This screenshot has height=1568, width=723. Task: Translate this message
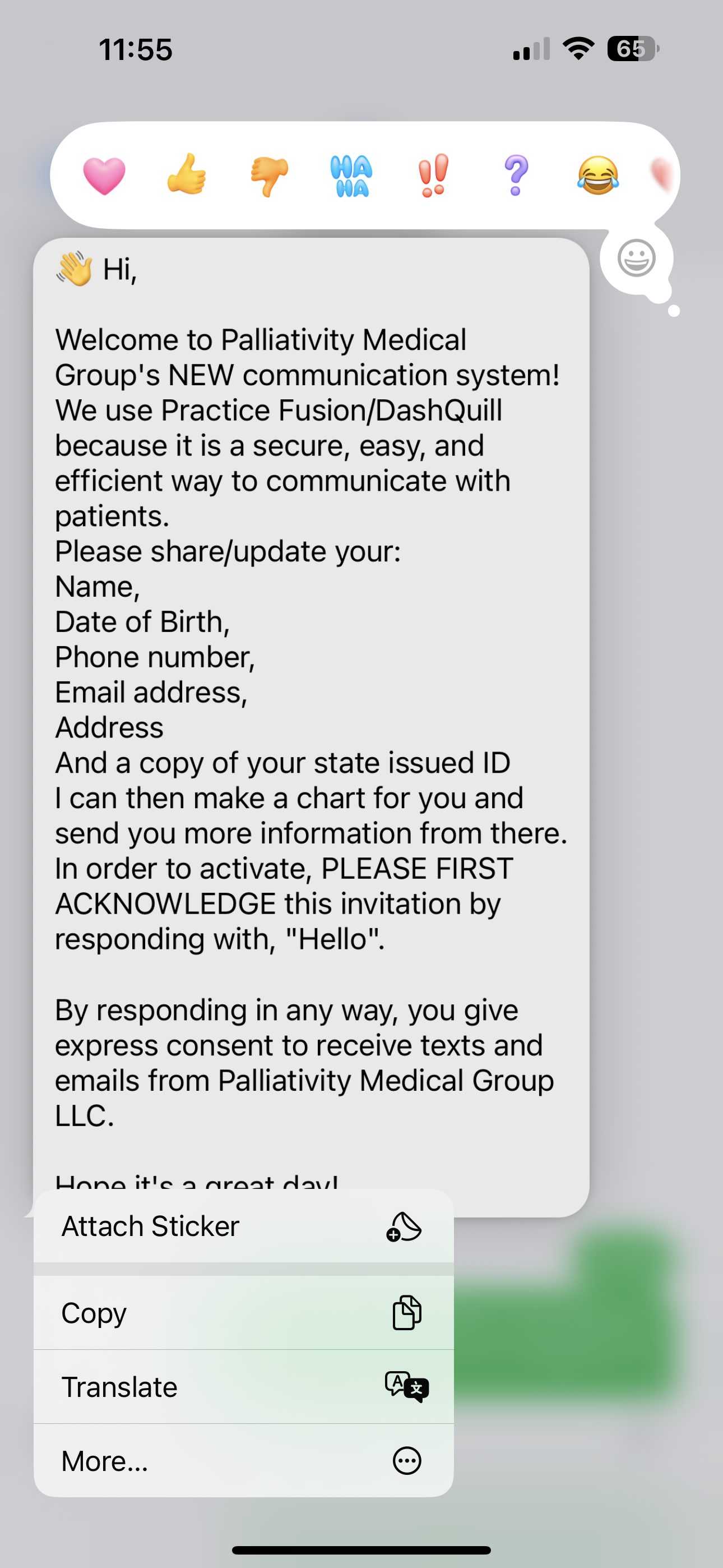coord(243,1387)
